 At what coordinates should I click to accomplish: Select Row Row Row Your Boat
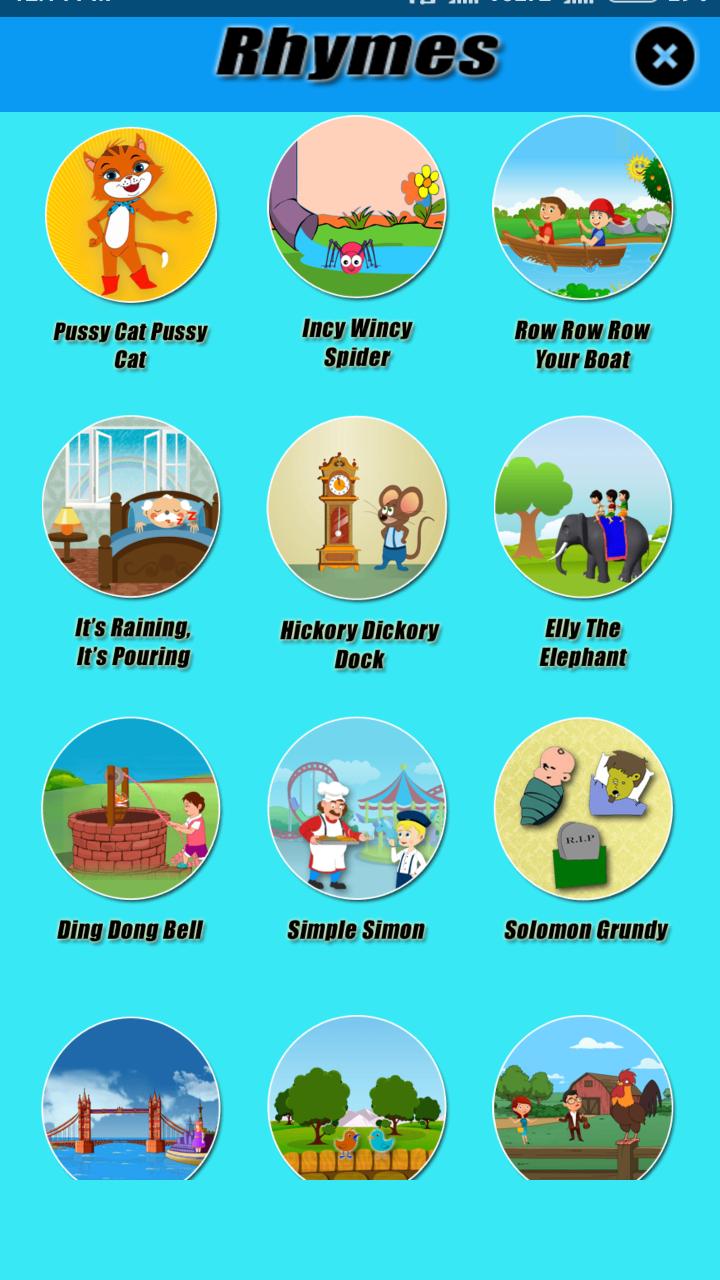[x=583, y=207]
